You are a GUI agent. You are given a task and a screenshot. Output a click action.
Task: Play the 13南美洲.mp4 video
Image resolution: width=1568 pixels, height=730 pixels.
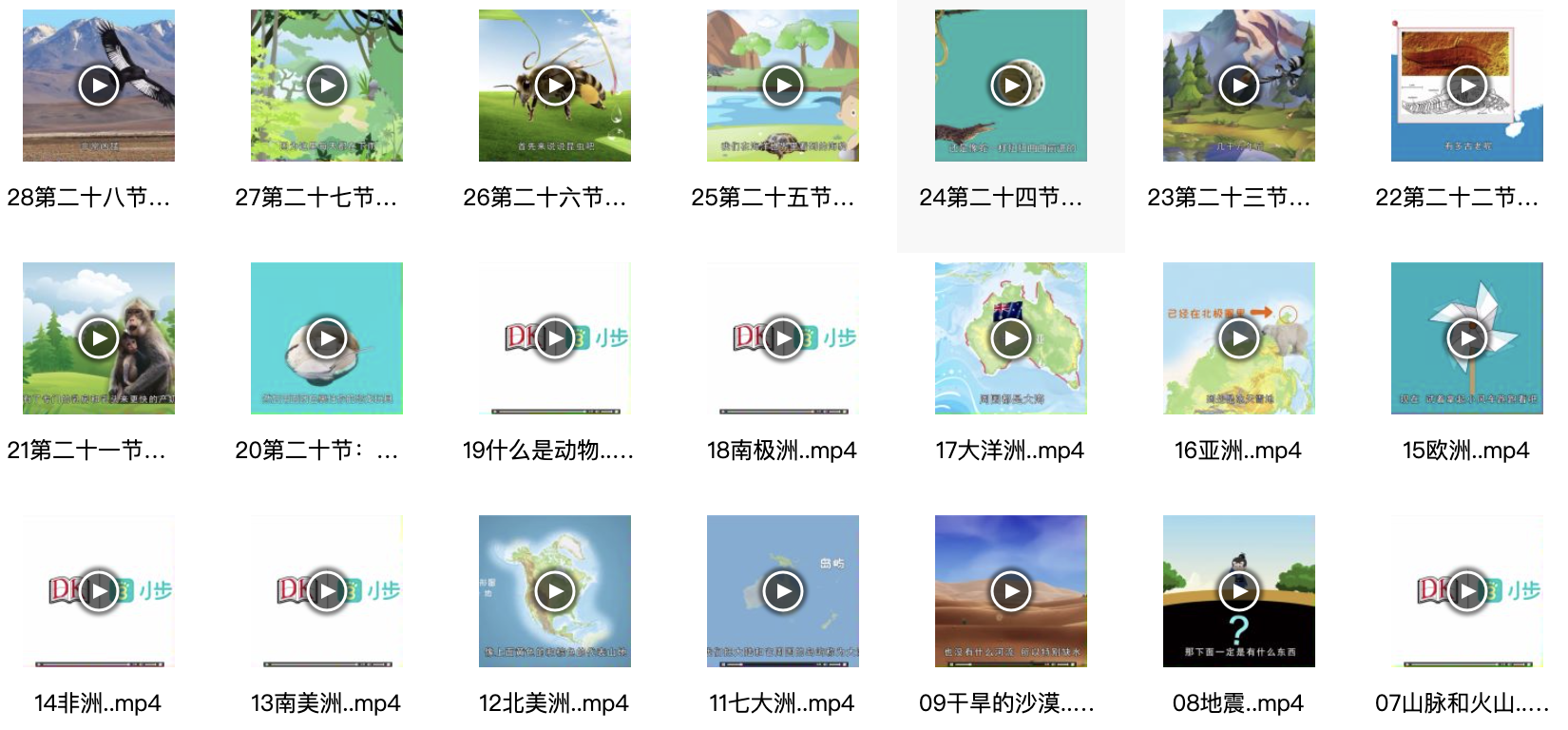[x=327, y=591]
